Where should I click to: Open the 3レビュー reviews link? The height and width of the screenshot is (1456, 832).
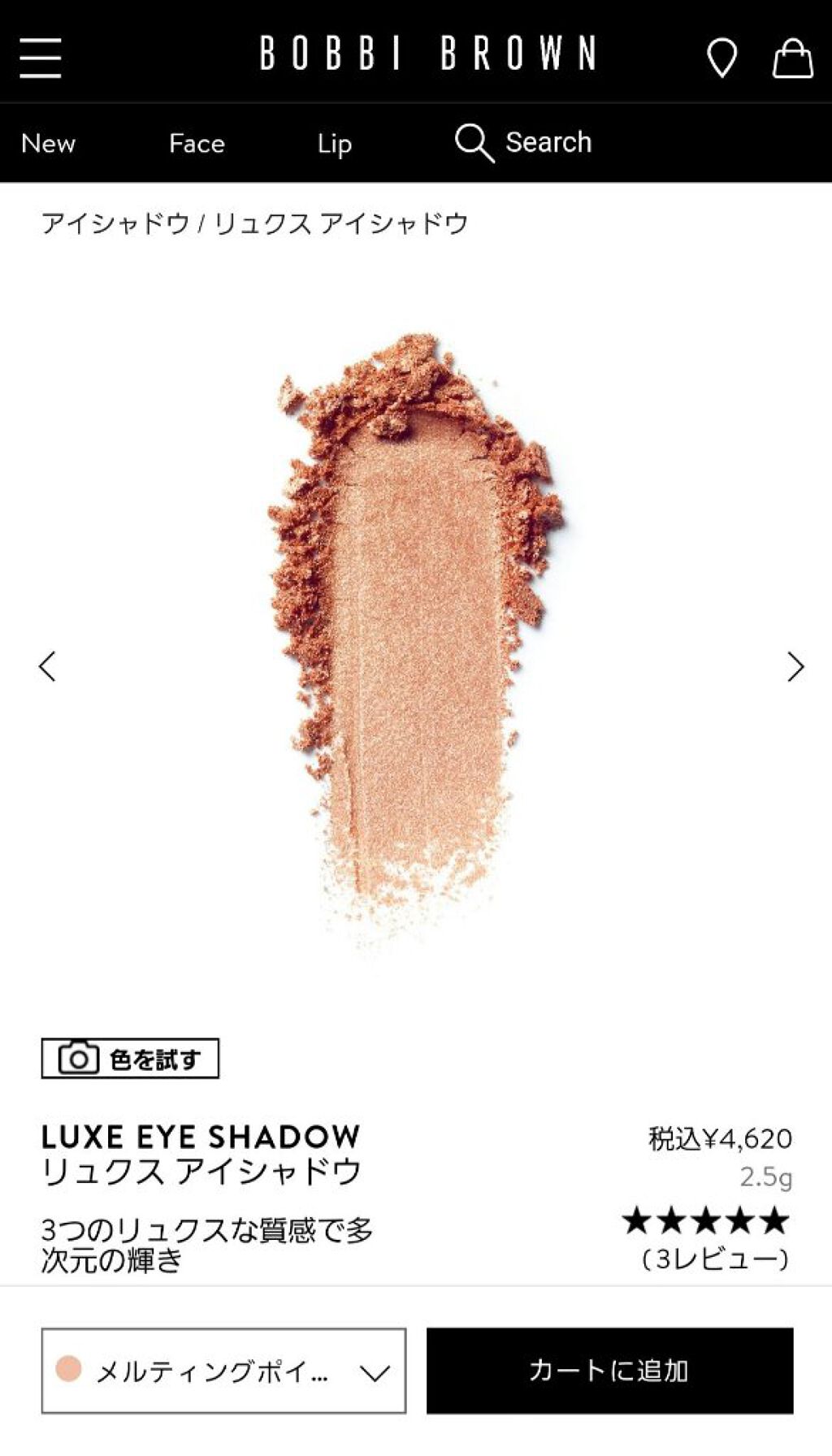(x=715, y=1259)
